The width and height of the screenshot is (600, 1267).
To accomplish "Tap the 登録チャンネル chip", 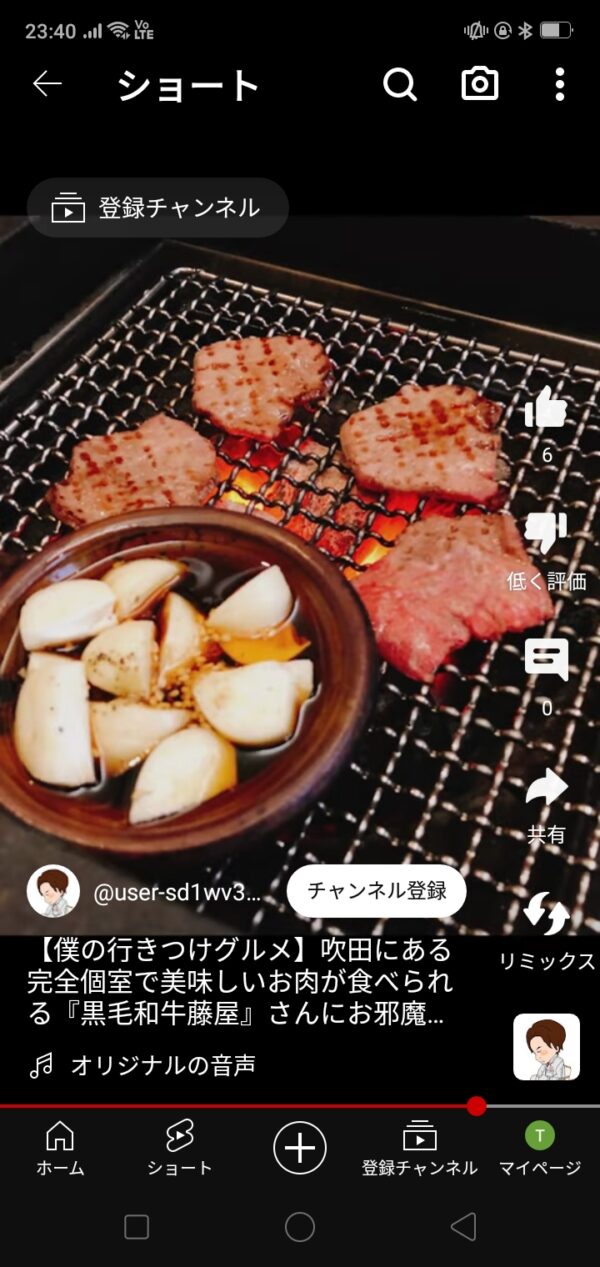I will 157,208.
